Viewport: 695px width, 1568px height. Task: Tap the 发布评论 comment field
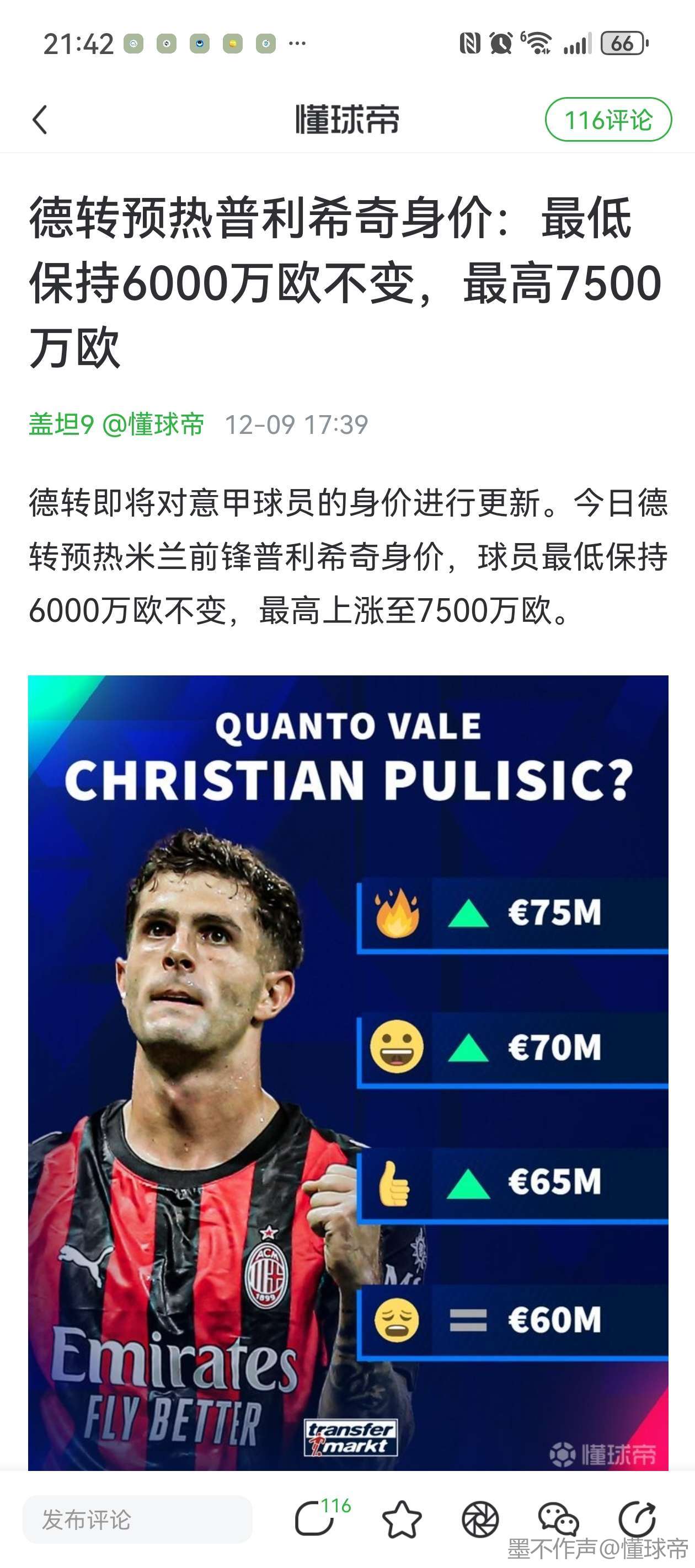pos(137,1519)
